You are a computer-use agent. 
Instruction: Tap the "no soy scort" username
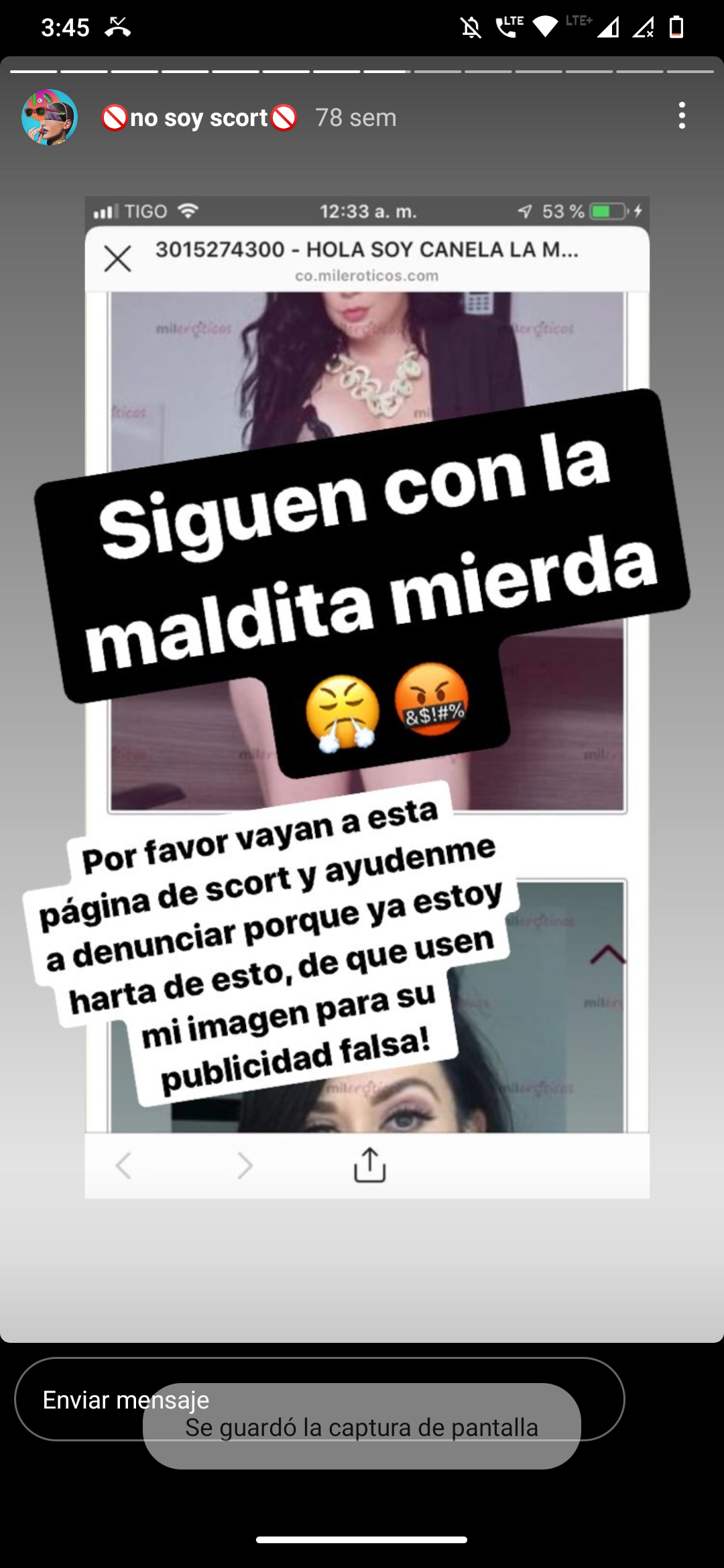coord(199,118)
